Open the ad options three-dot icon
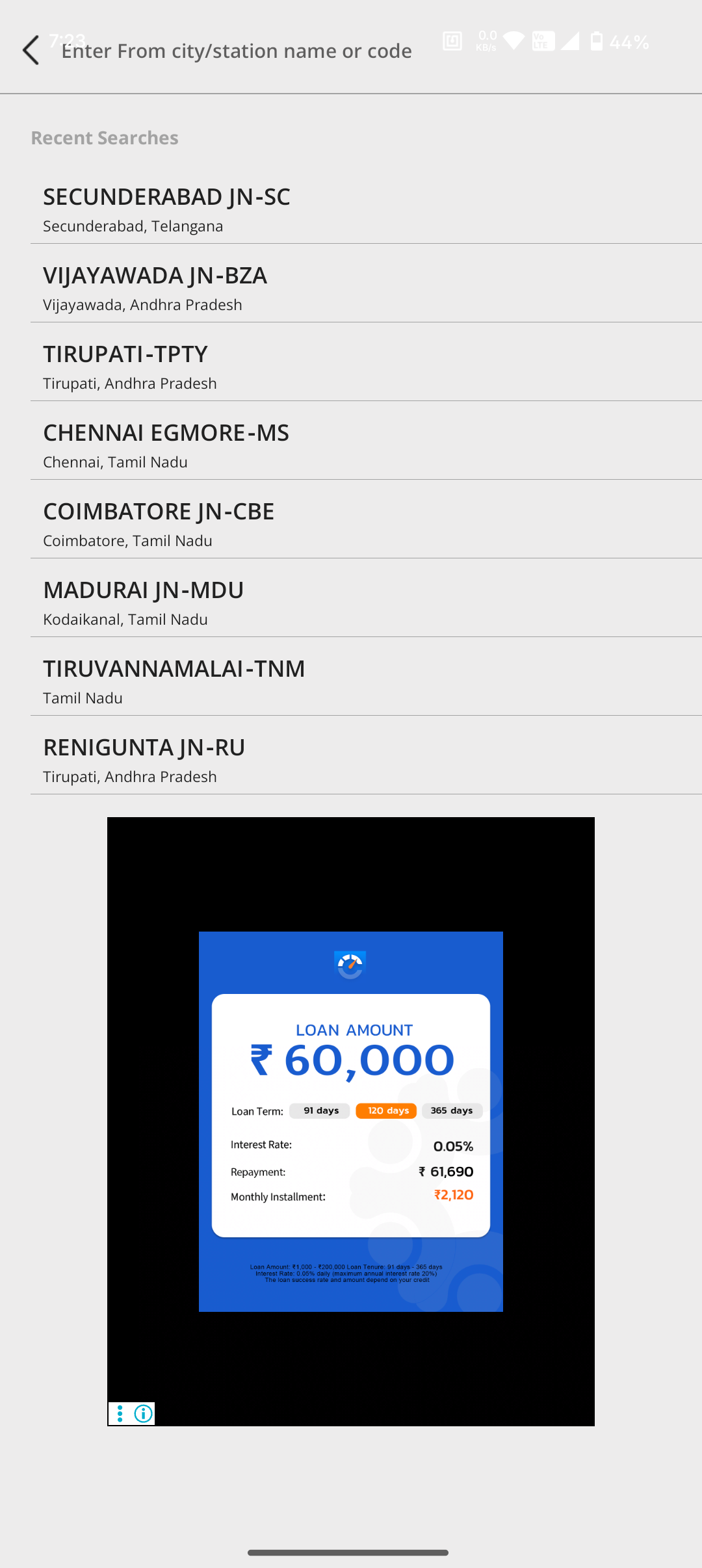702x1568 pixels. pyautogui.click(x=120, y=1413)
